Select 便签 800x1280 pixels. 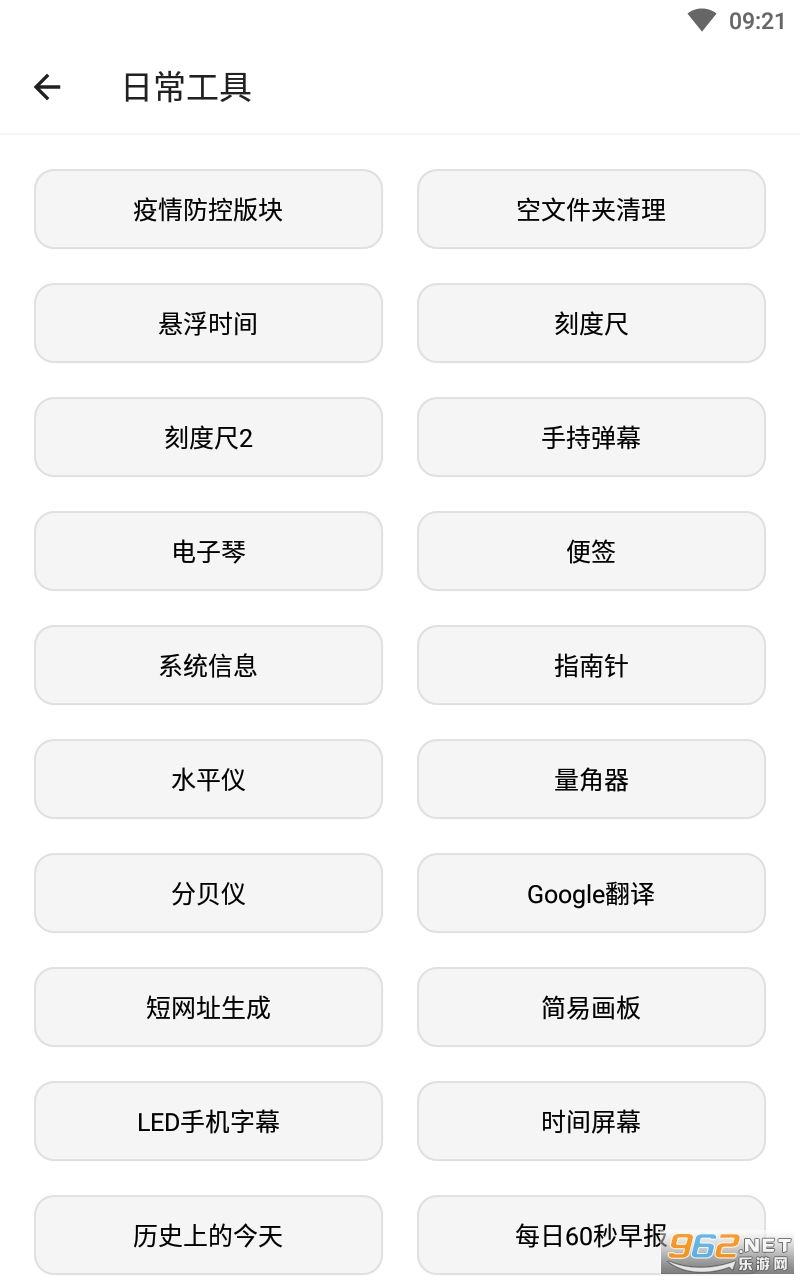pyautogui.click(x=591, y=551)
